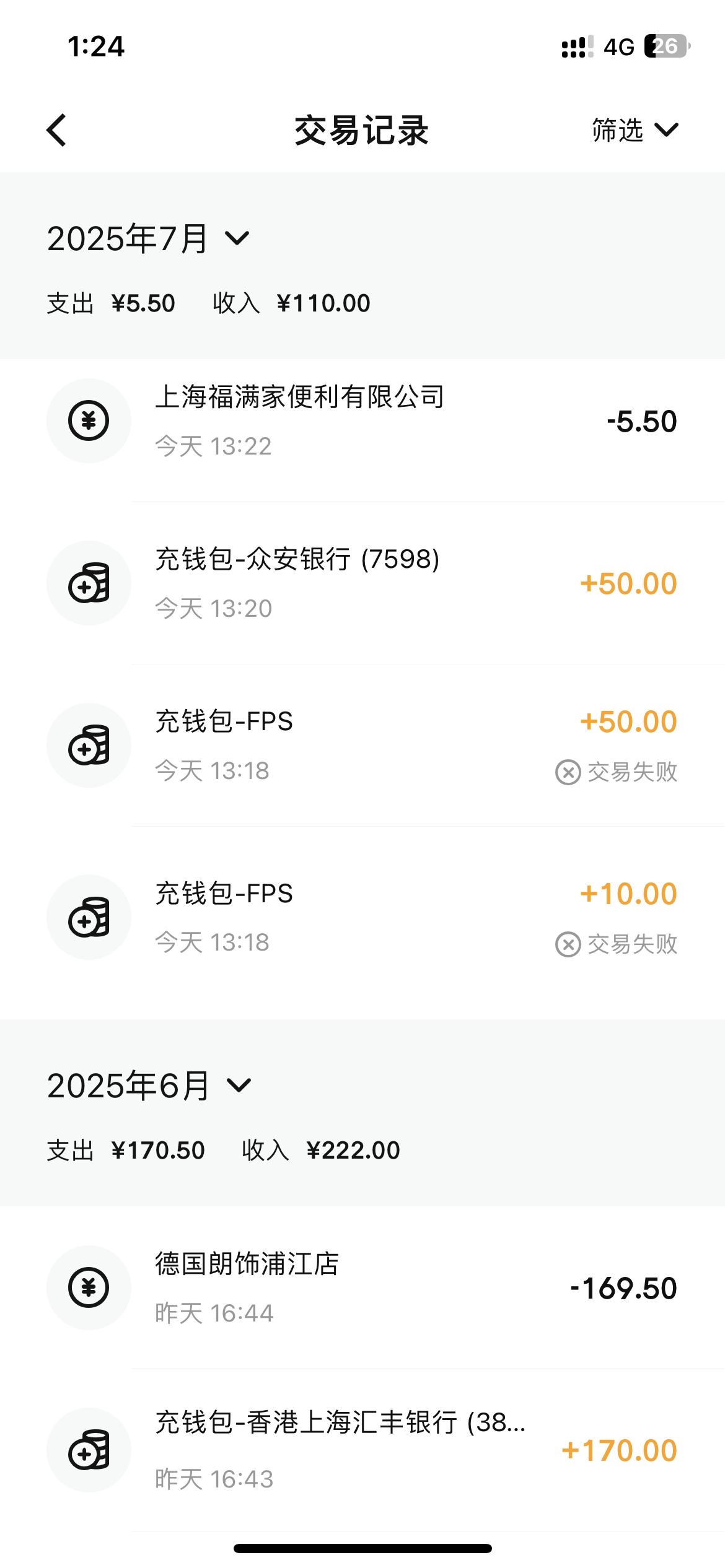
Task: Open the failed +50.00 充钱包-FPS record
Action: [x=362, y=746]
